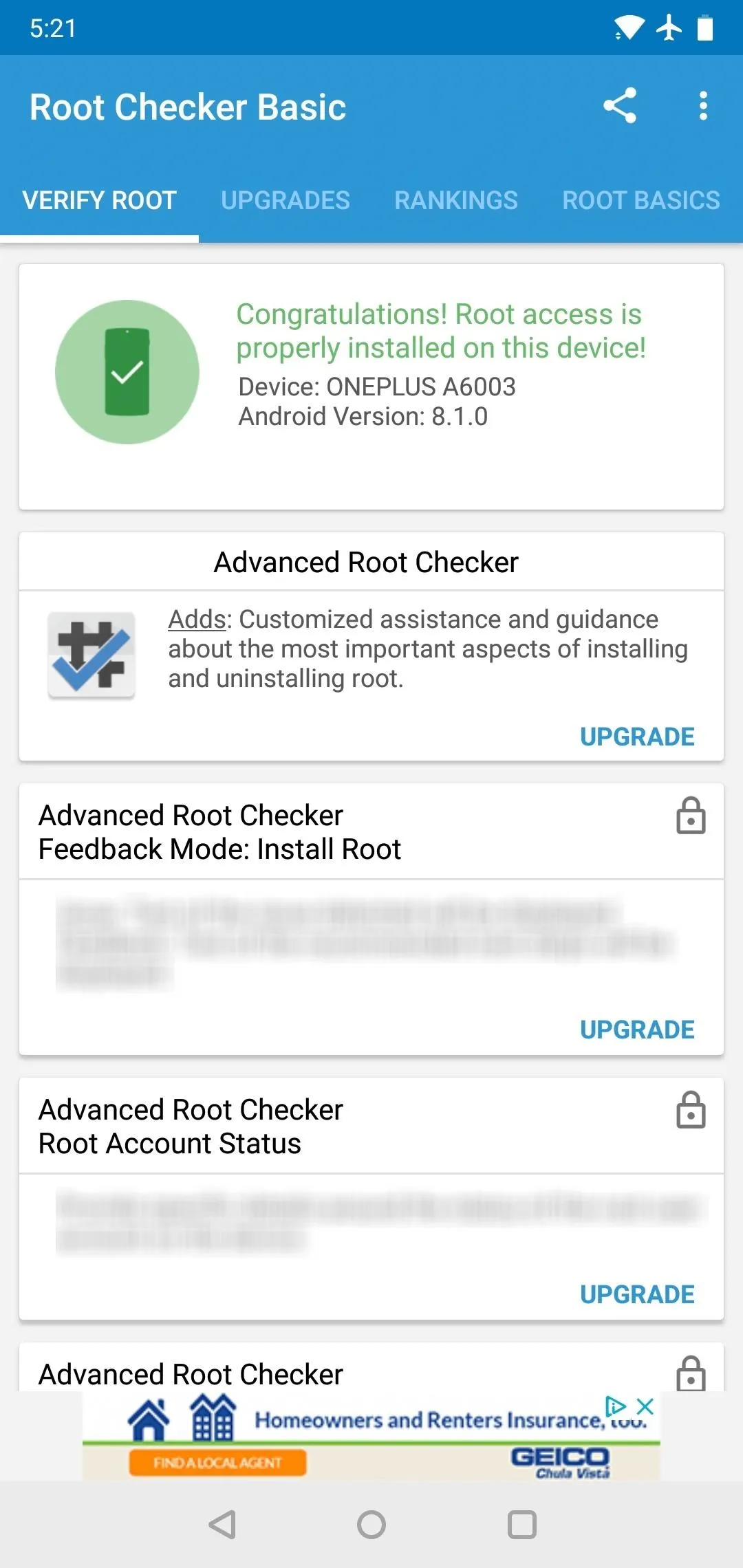
Task: Tap the lock icon on Root Account Status
Action: pos(691,1111)
